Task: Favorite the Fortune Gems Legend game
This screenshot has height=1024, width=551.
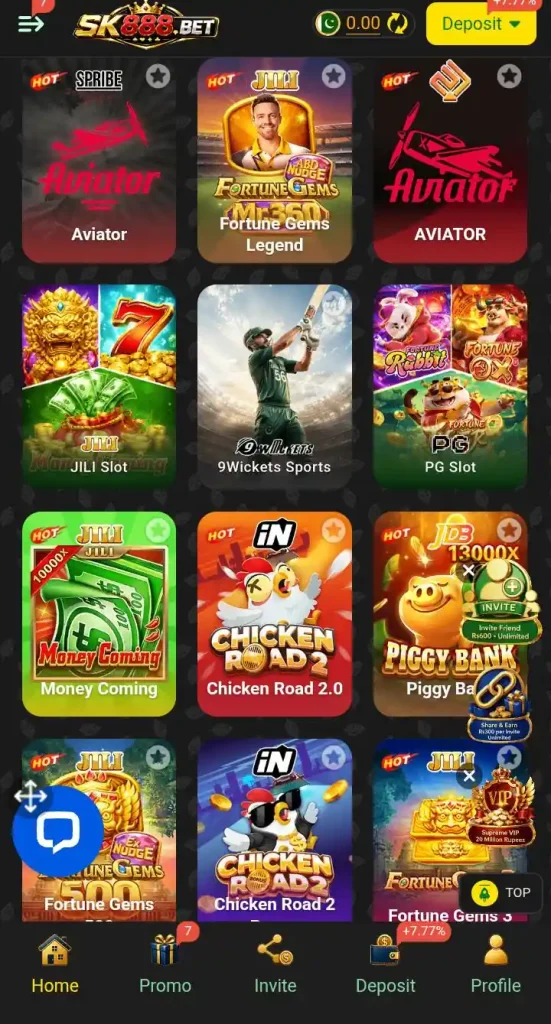Action: click(x=334, y=76)
